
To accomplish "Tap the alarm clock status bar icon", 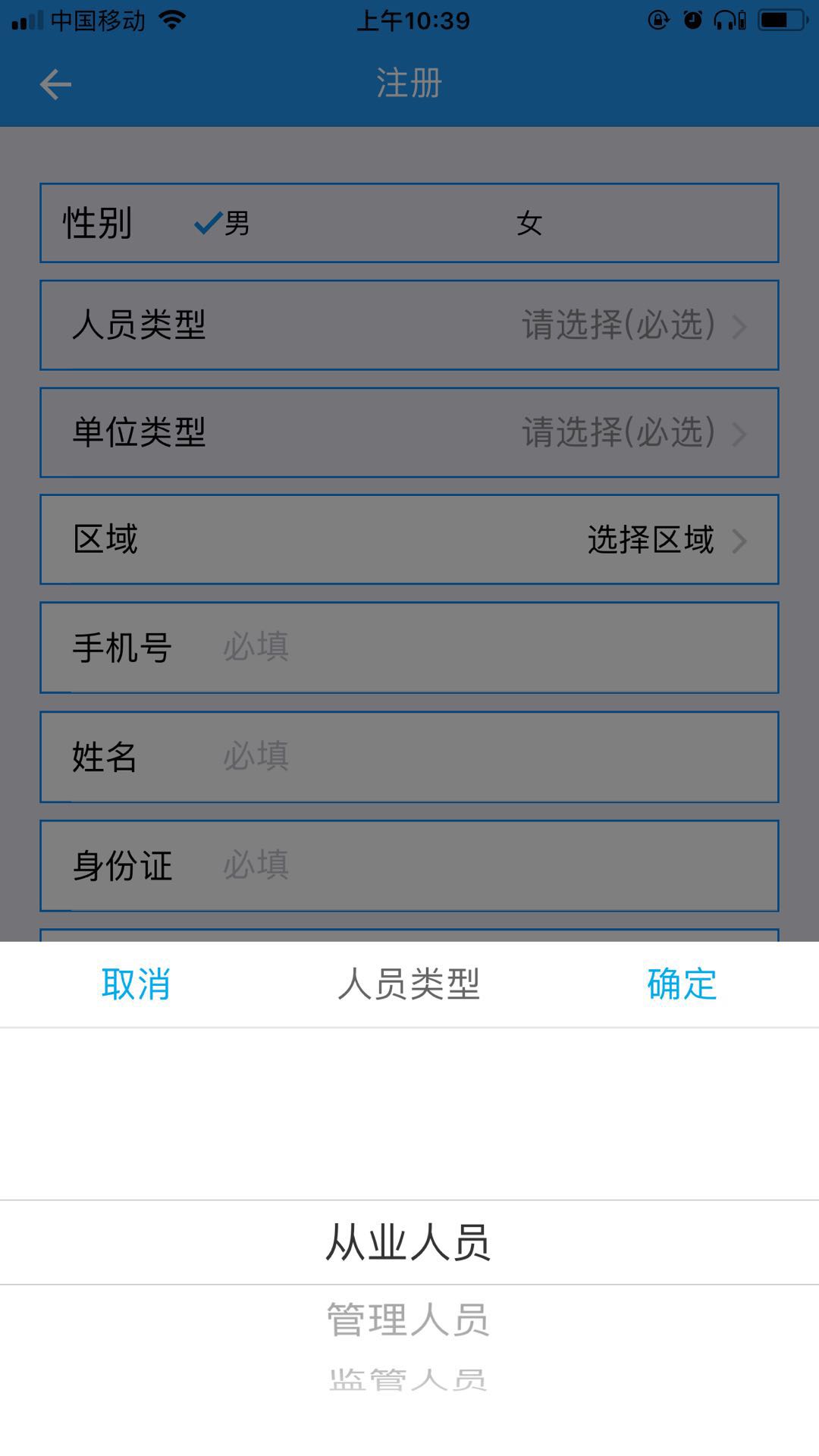I will [692, 20].
